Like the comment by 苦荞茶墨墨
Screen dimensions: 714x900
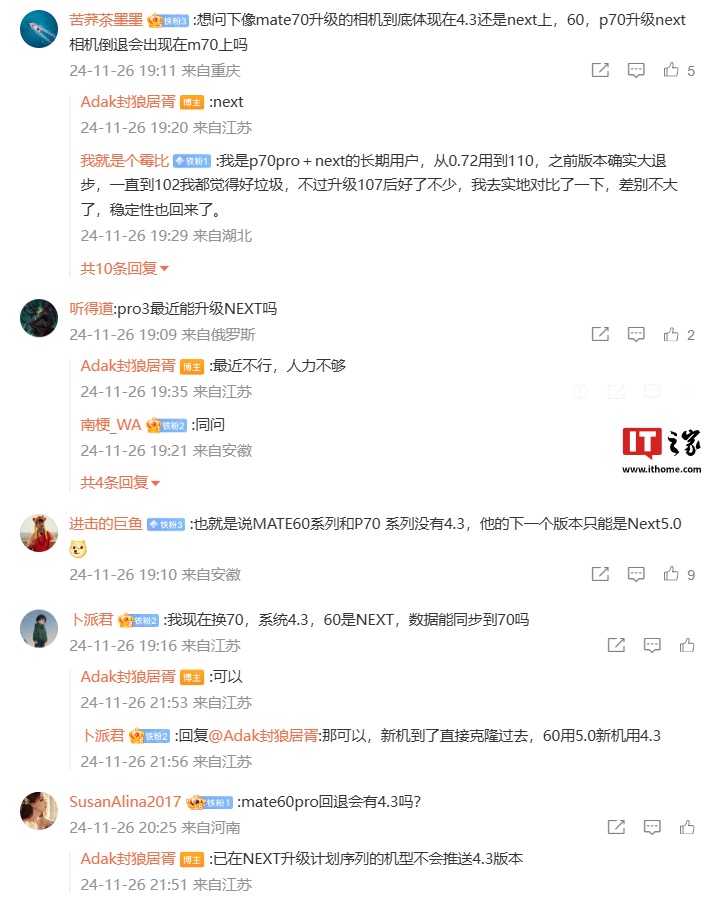point(671,70)
